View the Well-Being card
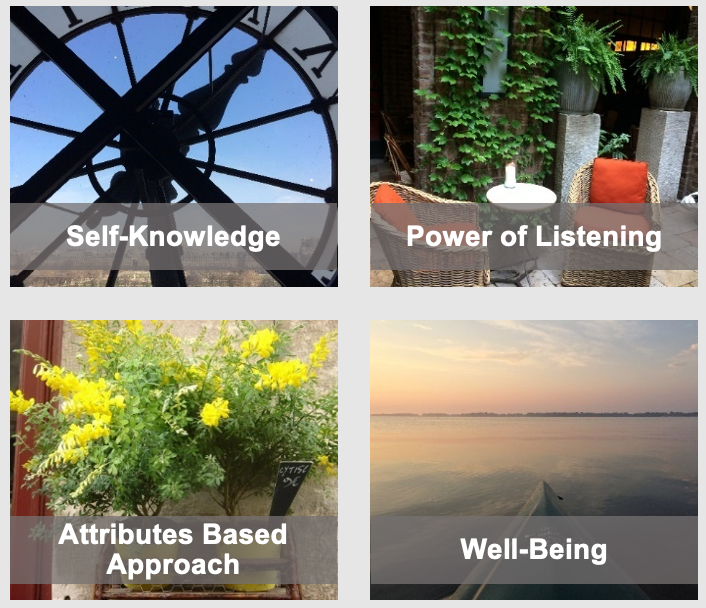Screen dimensions: 706x608 (x=533, y=460)
